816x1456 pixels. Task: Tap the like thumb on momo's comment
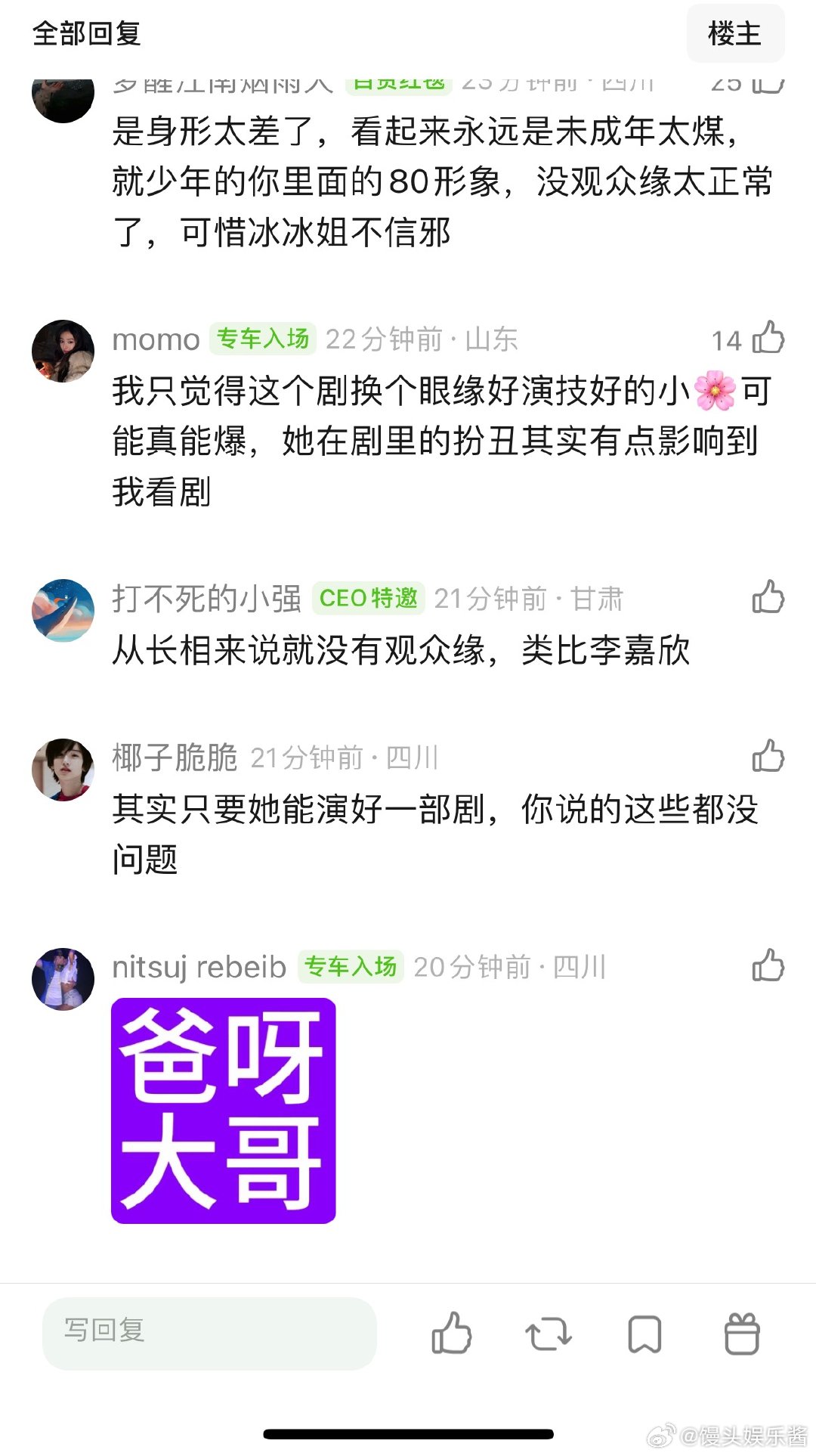click(x=769, y=340)
